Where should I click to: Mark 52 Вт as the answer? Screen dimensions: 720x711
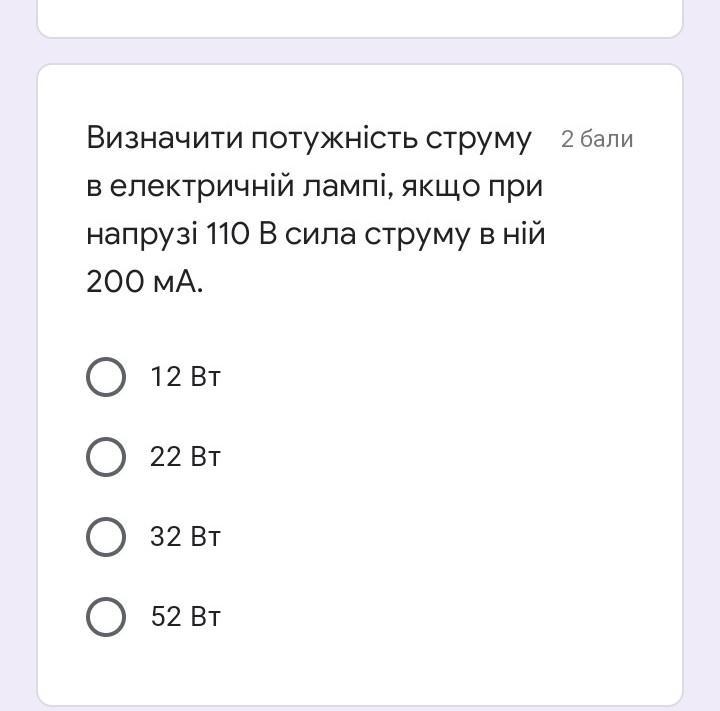106,617
